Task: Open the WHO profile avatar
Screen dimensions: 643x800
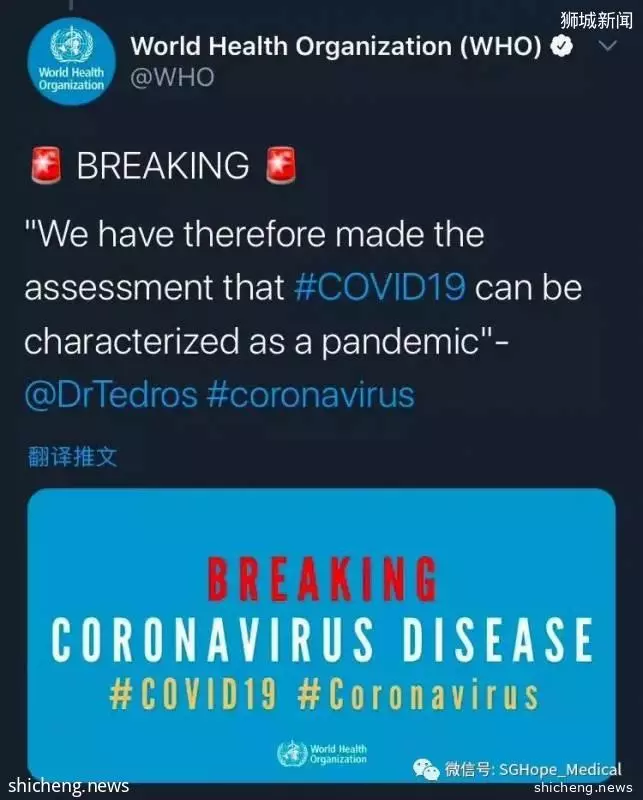Action: 70,62
